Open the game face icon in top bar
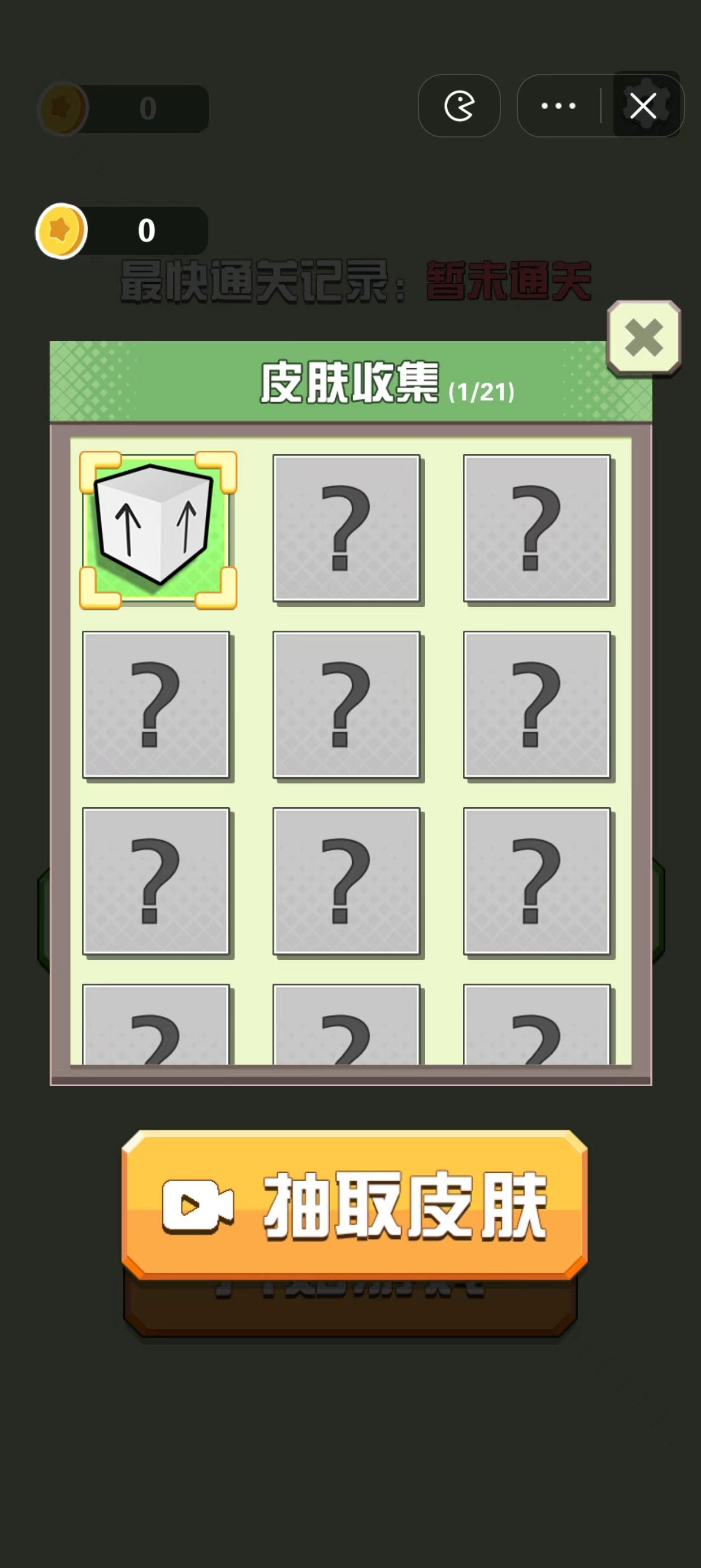Screen dimensions: 701x1568 pyautogui.click(x=459, y=106)
